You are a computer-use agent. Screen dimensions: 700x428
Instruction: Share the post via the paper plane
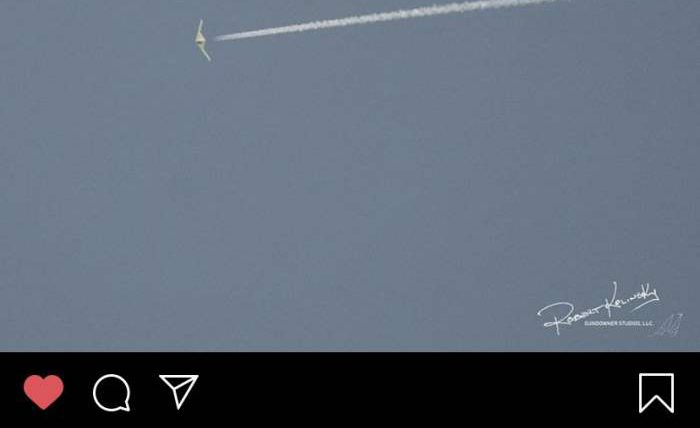coord(179,391)
